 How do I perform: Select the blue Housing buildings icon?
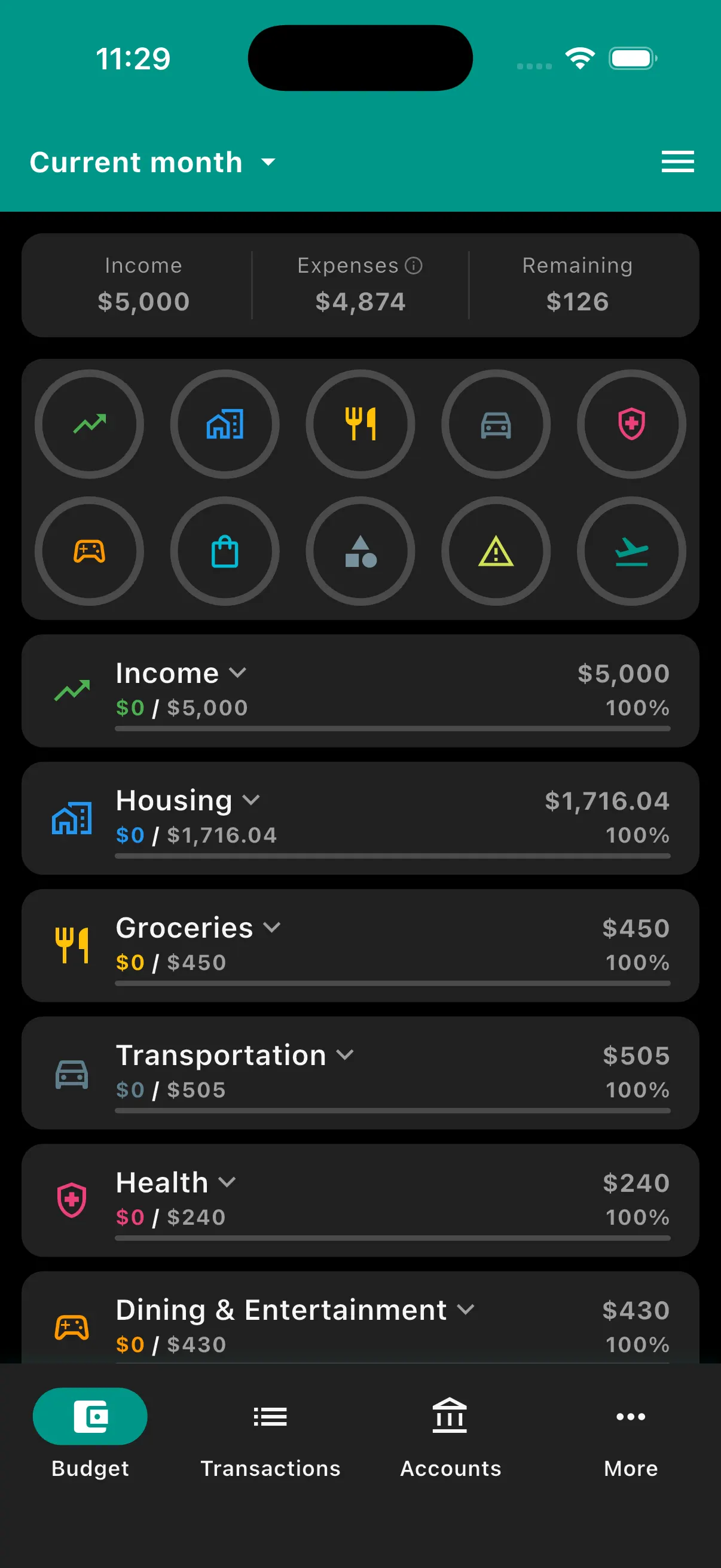click(225, 424)
